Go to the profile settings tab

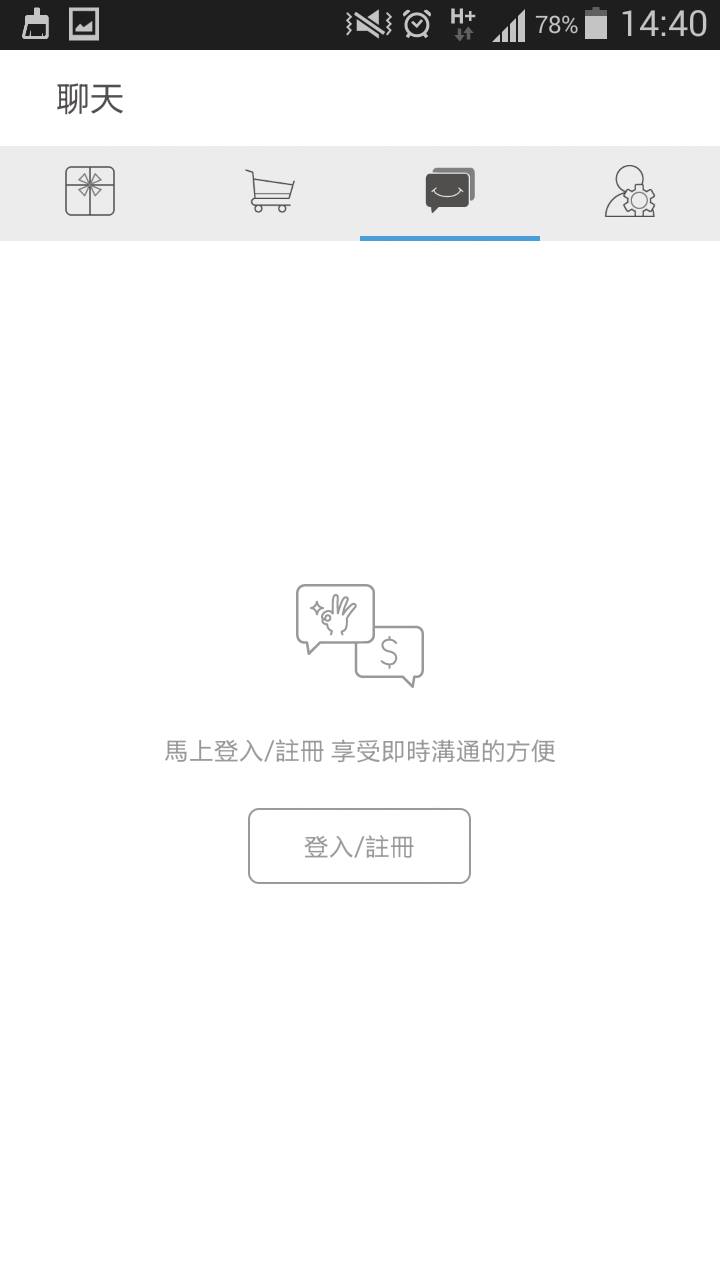pyautogui.click(x=630, y=191)
